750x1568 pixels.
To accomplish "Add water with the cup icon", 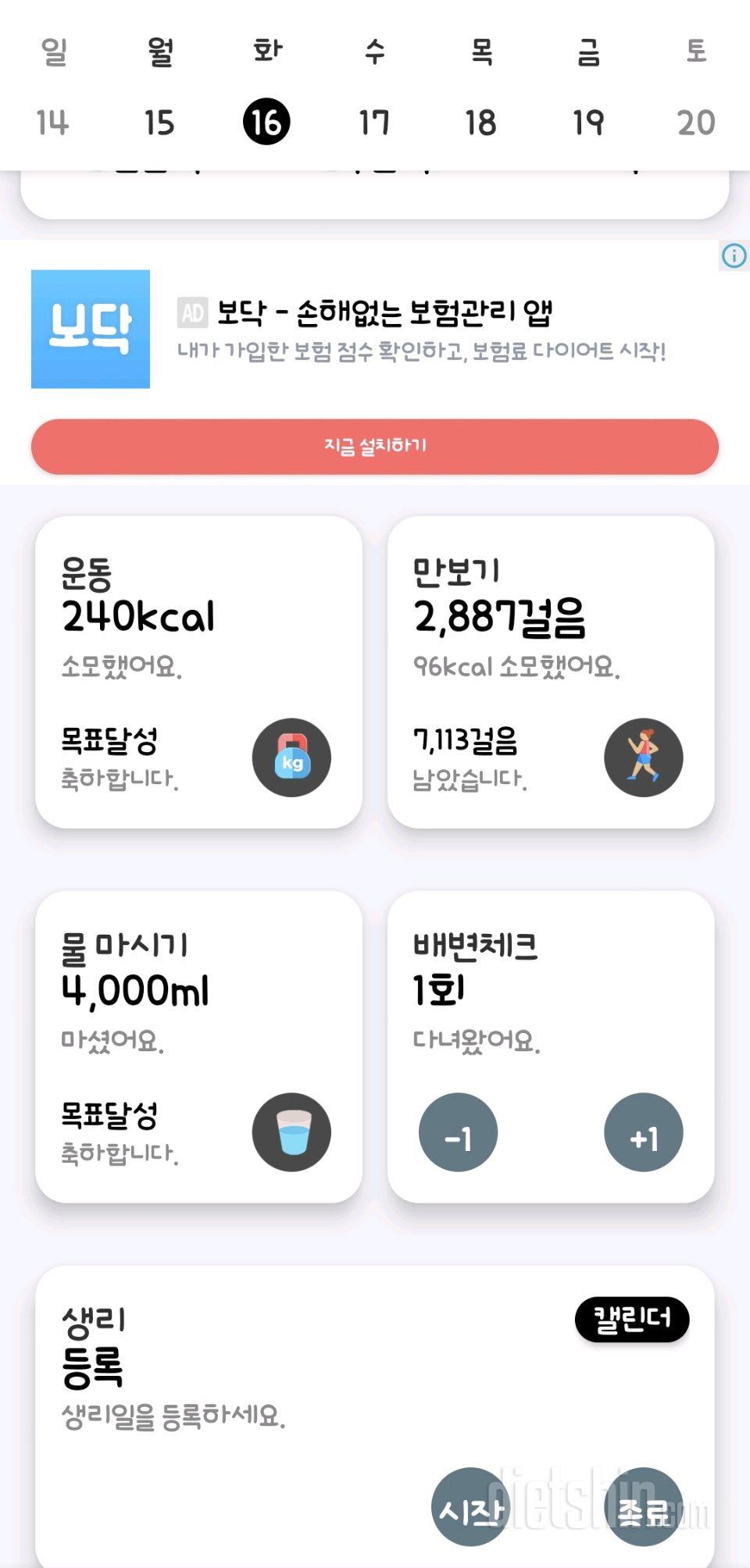I will coord(291,1132).
